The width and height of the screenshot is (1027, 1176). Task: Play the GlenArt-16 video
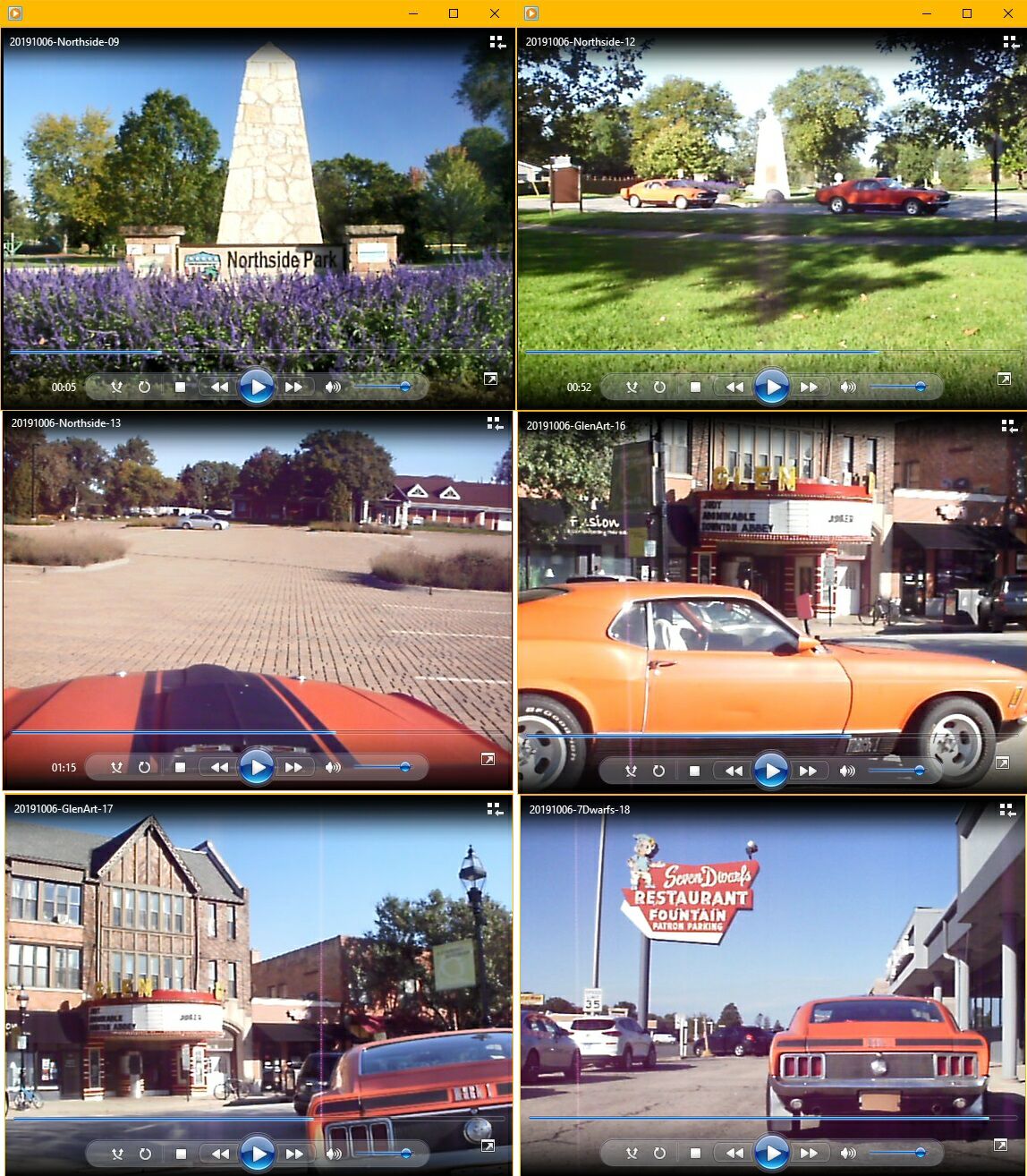[x=771, y=771]
